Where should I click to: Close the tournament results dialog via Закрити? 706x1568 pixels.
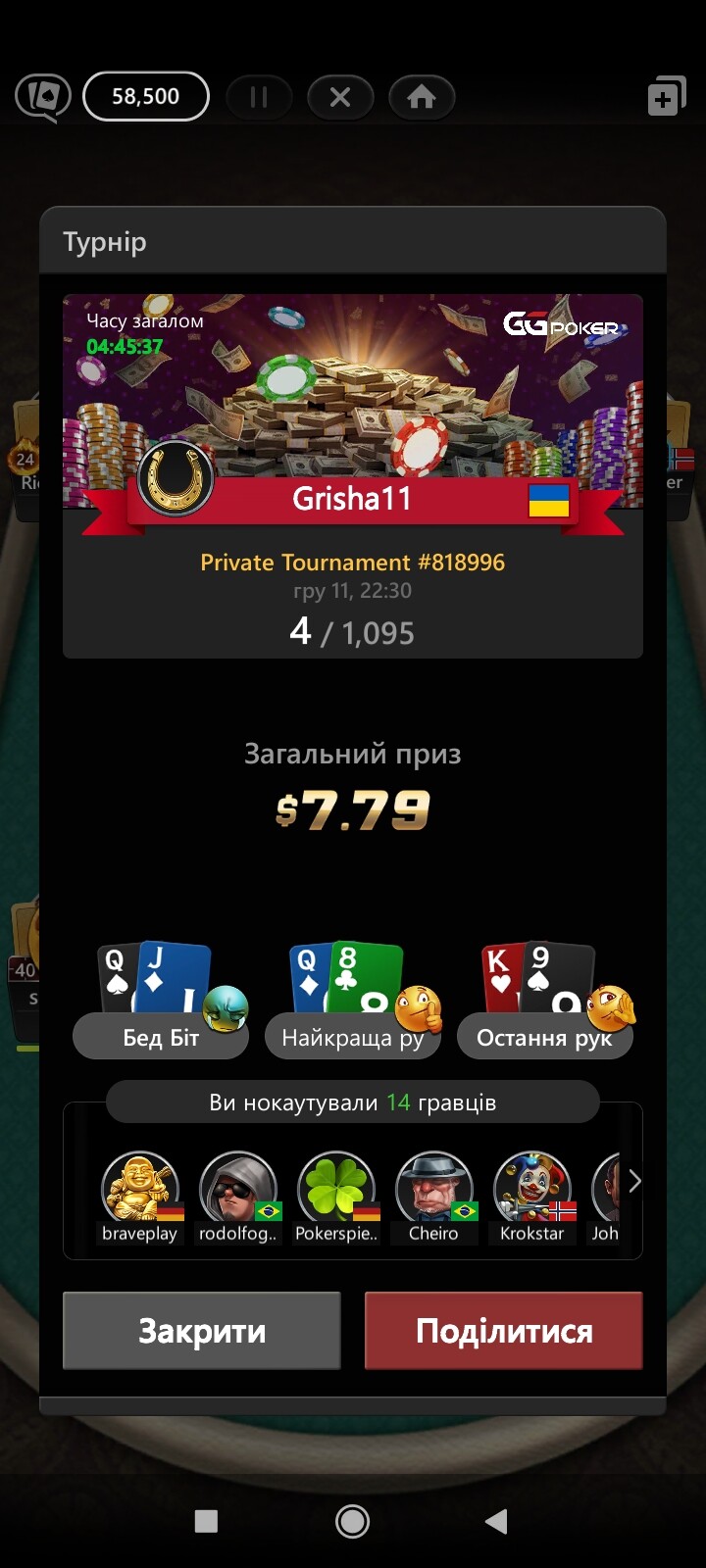(202, 1330)
